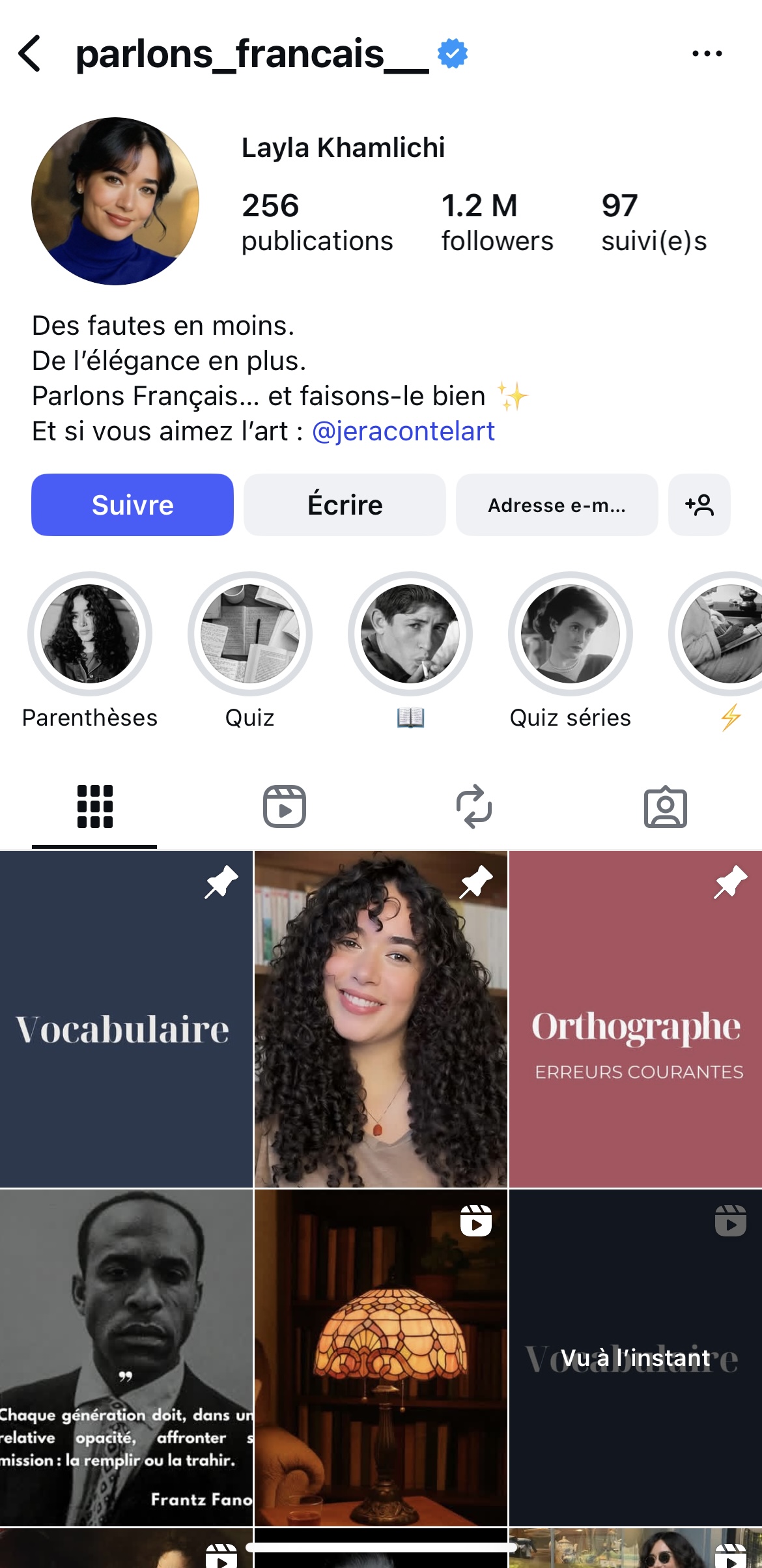Switch to the reposts tab
Viewport: 762px width, 1568px height.
point(474,806)
